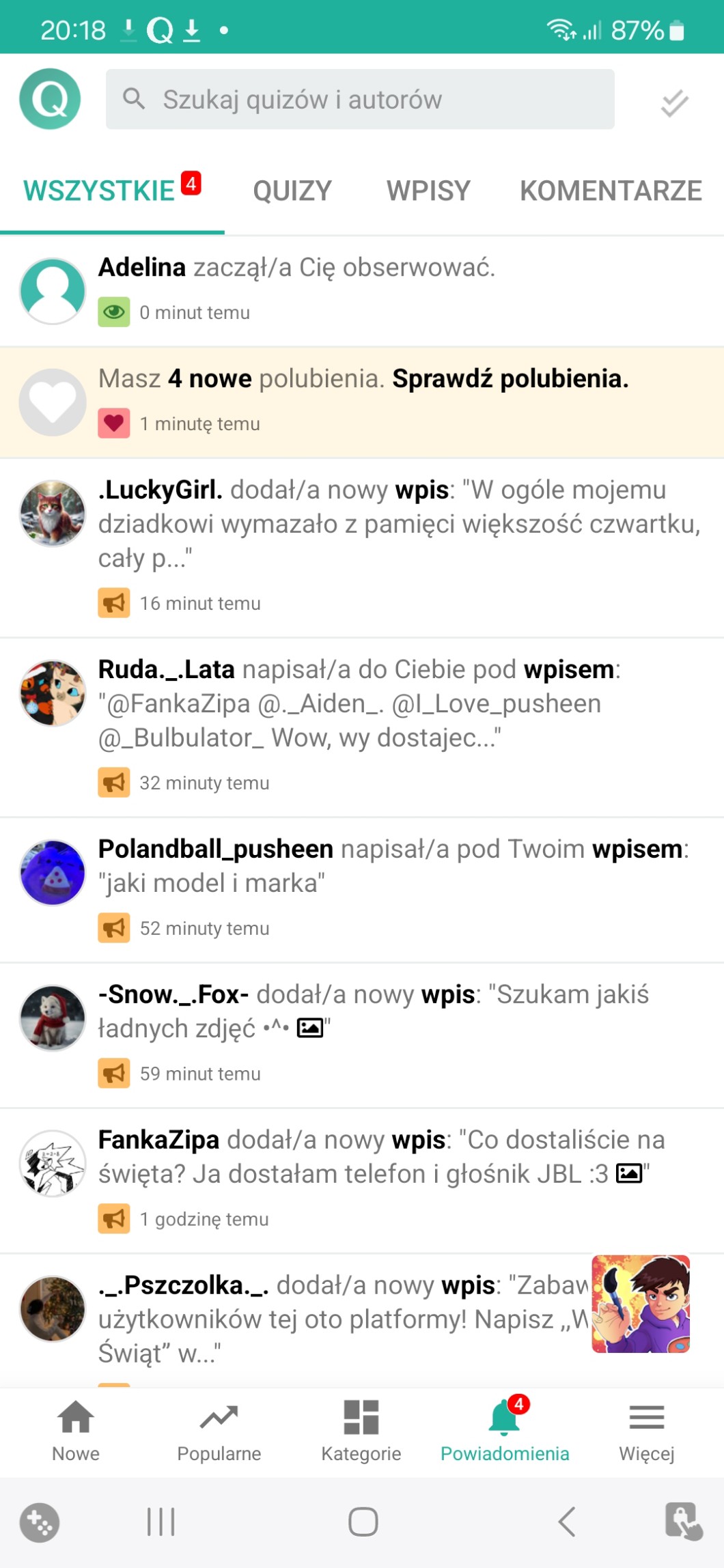Switch to the QUIZY tab
Screen dimensions: 724x1568
(292, 191)
